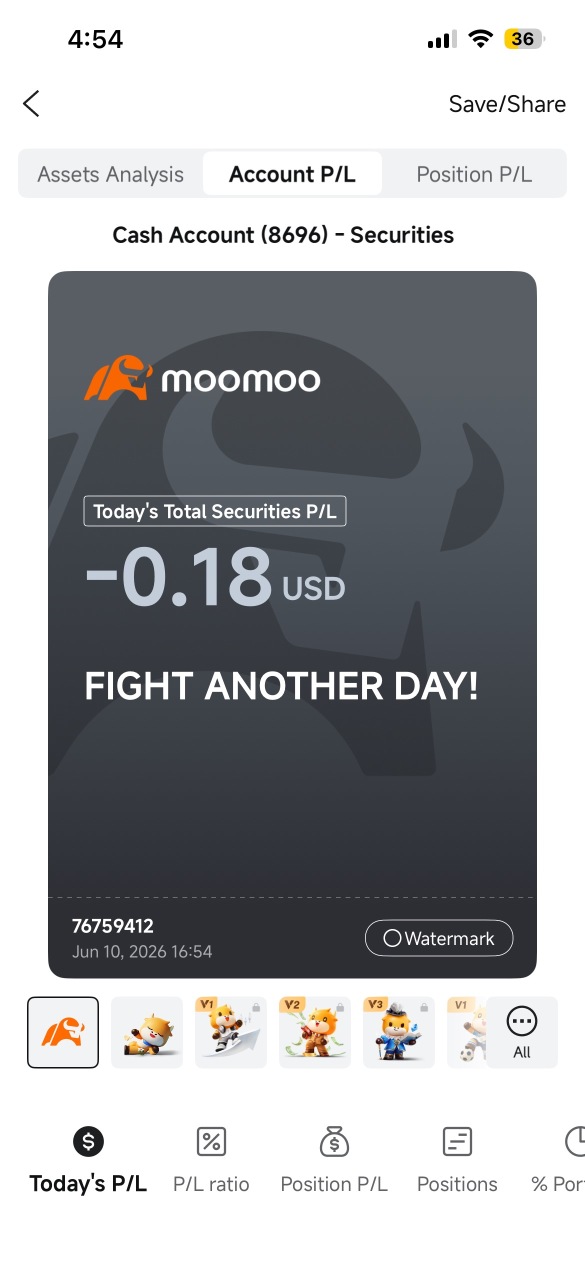Toggle the Watermark option on the card
This screenshot has width=585, height=1266.
(x=439, y=938)
